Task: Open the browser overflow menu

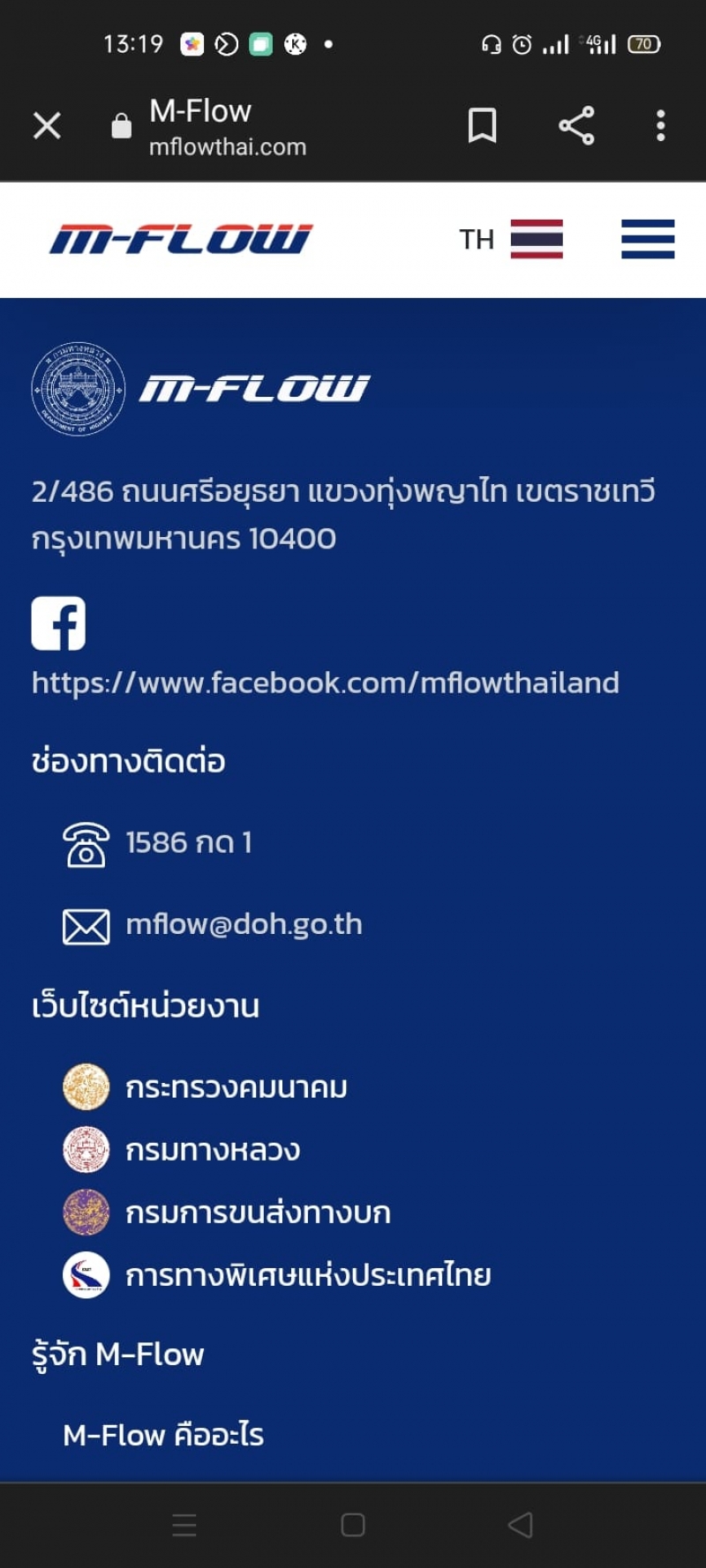Action: (660, 126)
